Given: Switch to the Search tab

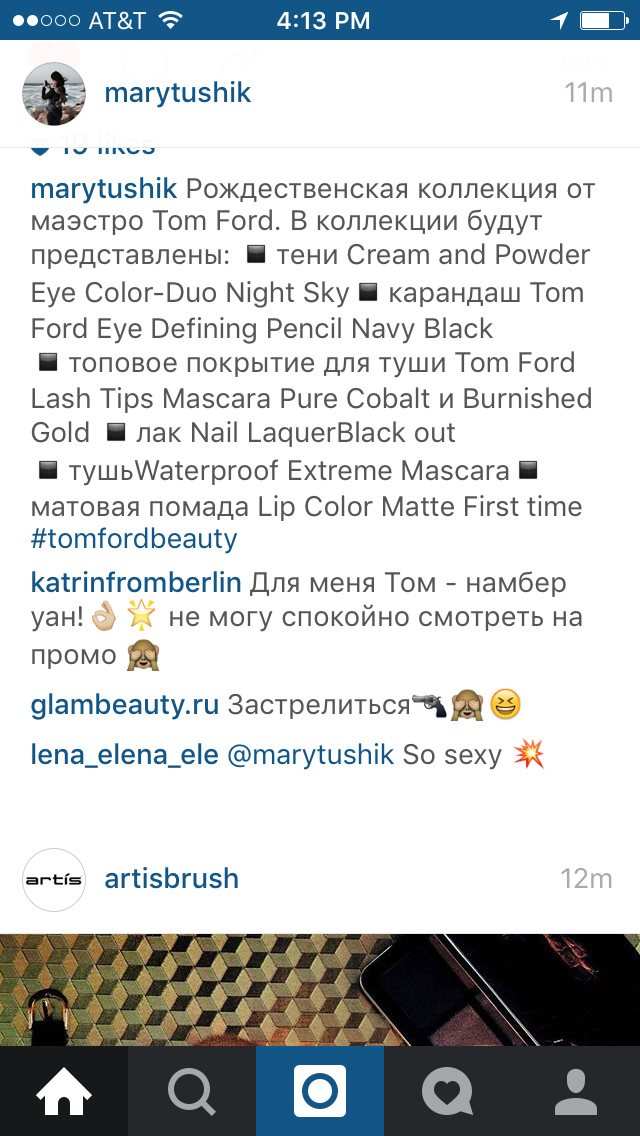Looking at the screenshot, I should coord(192,1091).
